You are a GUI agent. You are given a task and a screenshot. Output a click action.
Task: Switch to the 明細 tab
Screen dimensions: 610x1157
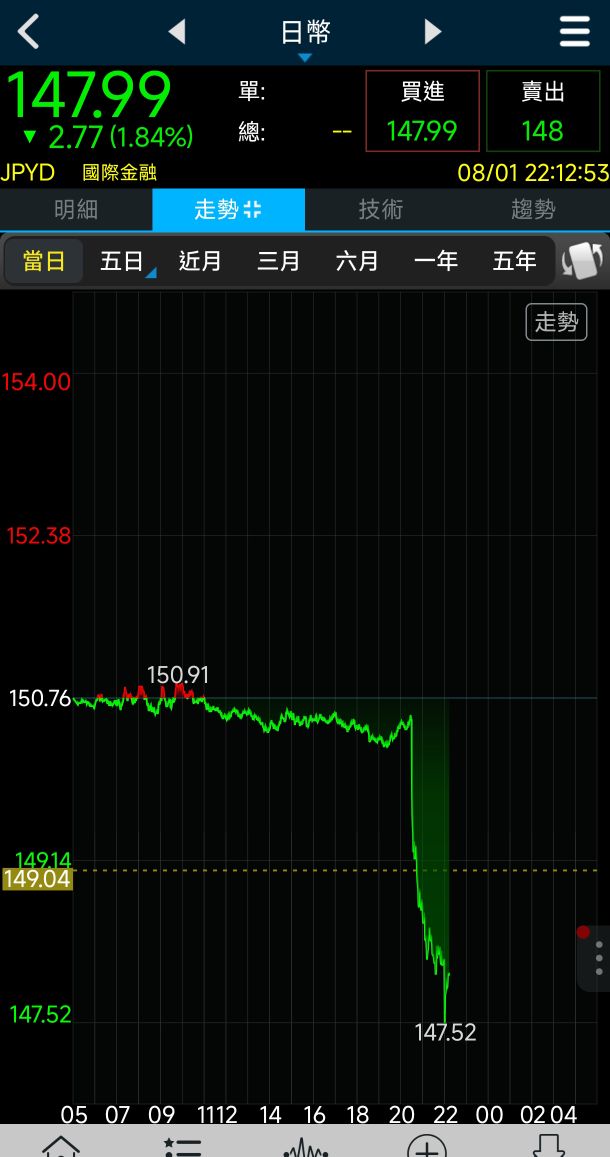[x=76, y=209]
